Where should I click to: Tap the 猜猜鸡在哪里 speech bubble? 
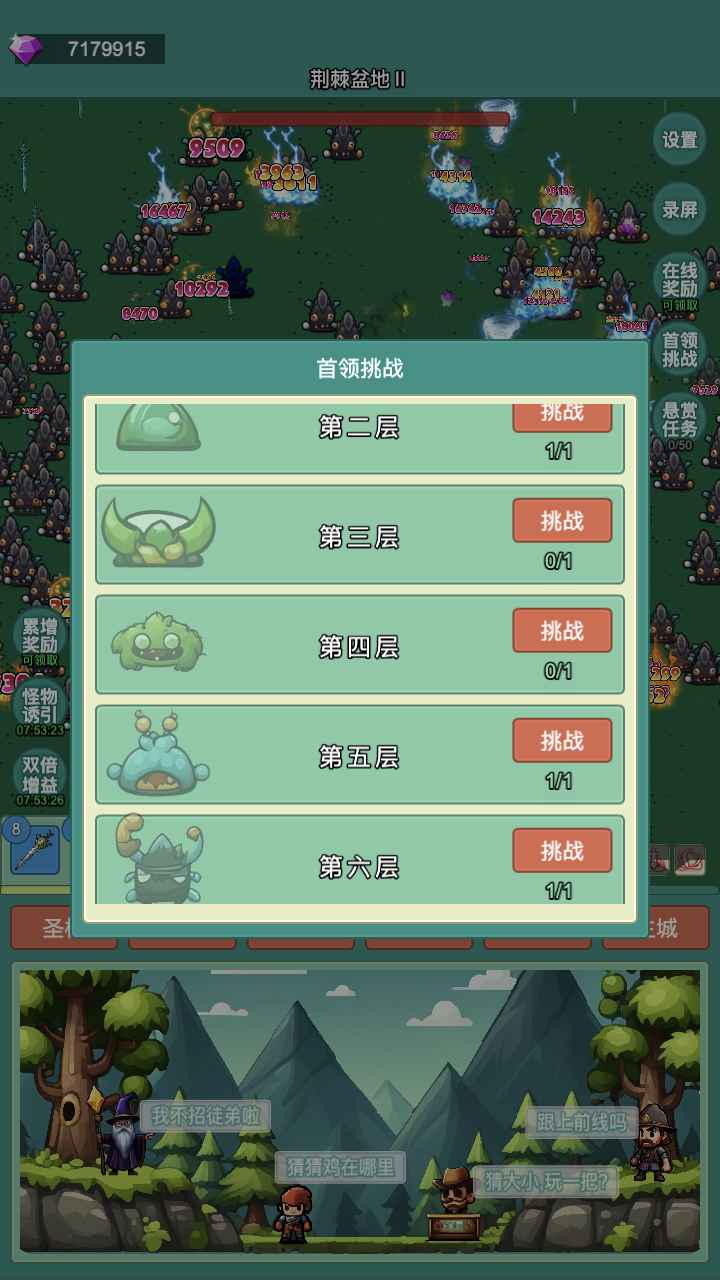click(341, 1167)
